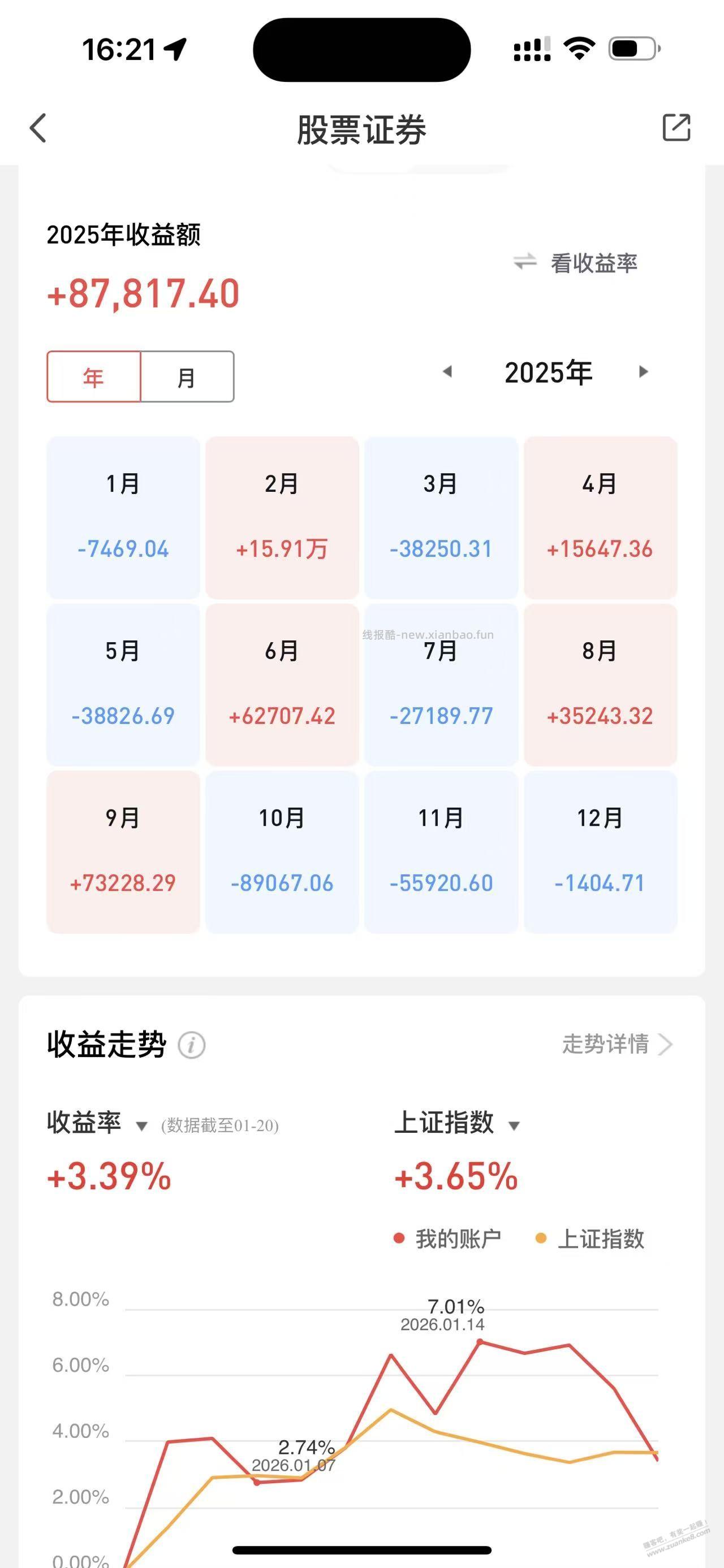Tap the swap arrows icon before 看收益率
This screenshot has height=1568, width=724.
(x=524, y=262)
